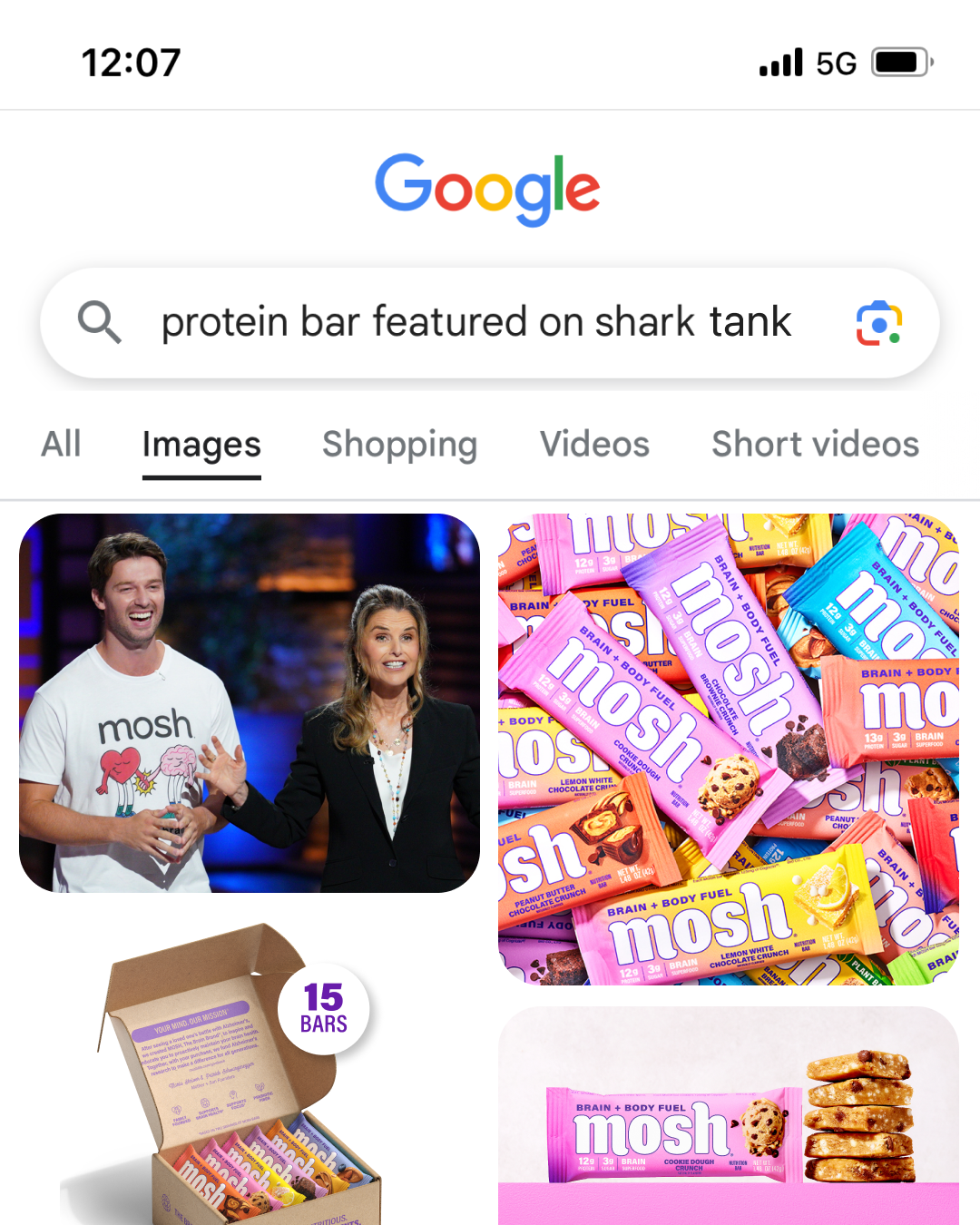
Task: Tap the search box with protein bar query
Action: 476,322
